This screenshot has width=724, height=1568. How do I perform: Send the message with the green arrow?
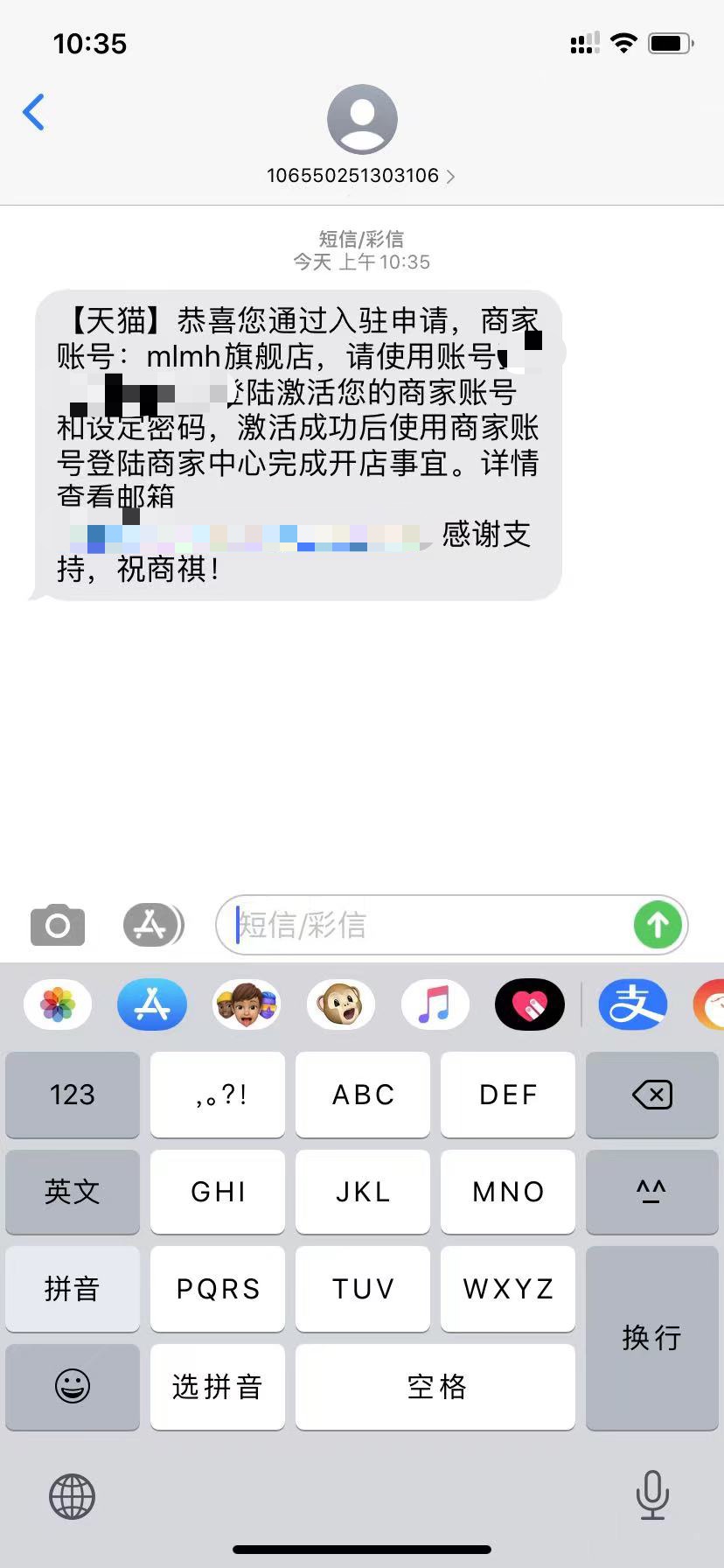point(658,925)
